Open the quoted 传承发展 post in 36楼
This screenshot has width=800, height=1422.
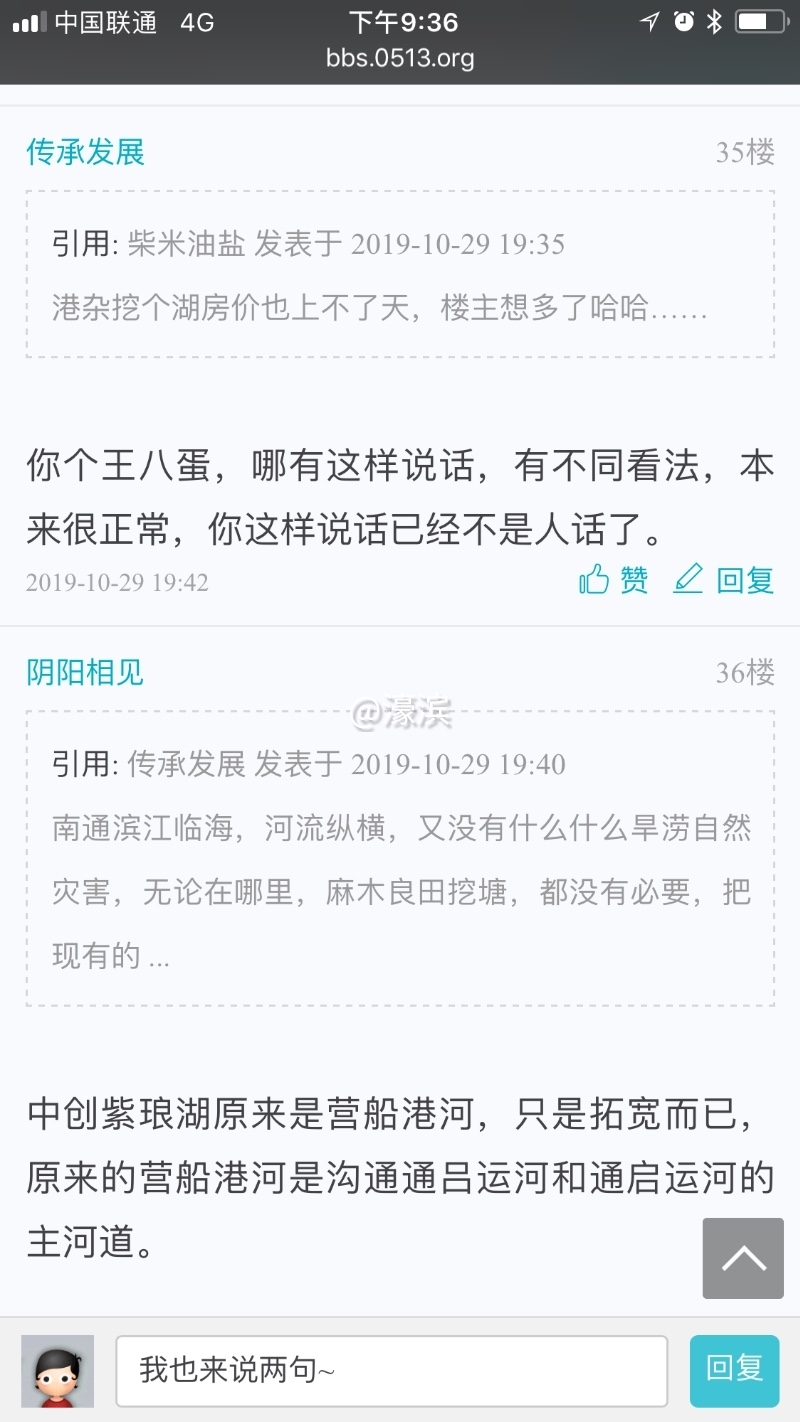400,858
